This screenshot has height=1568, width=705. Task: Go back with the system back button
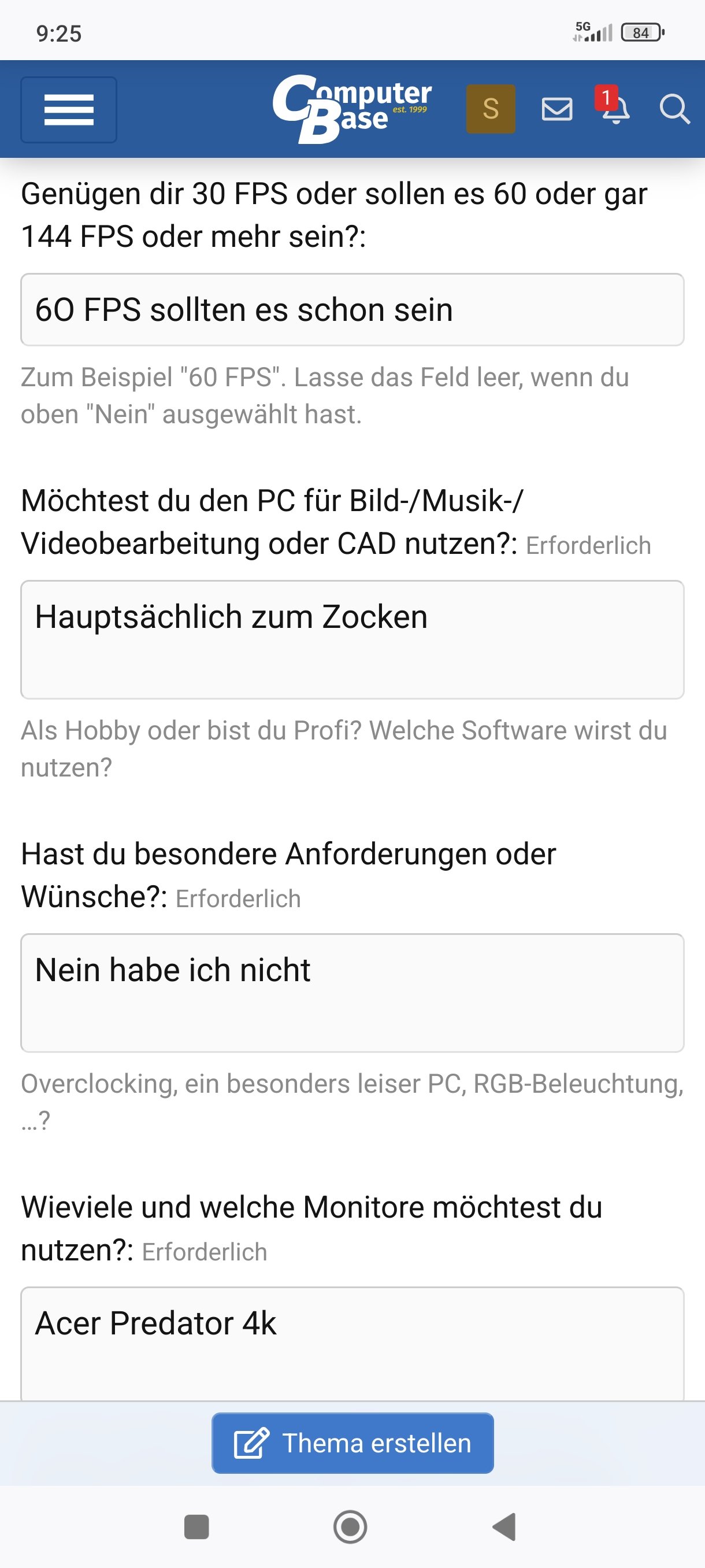504,1526
